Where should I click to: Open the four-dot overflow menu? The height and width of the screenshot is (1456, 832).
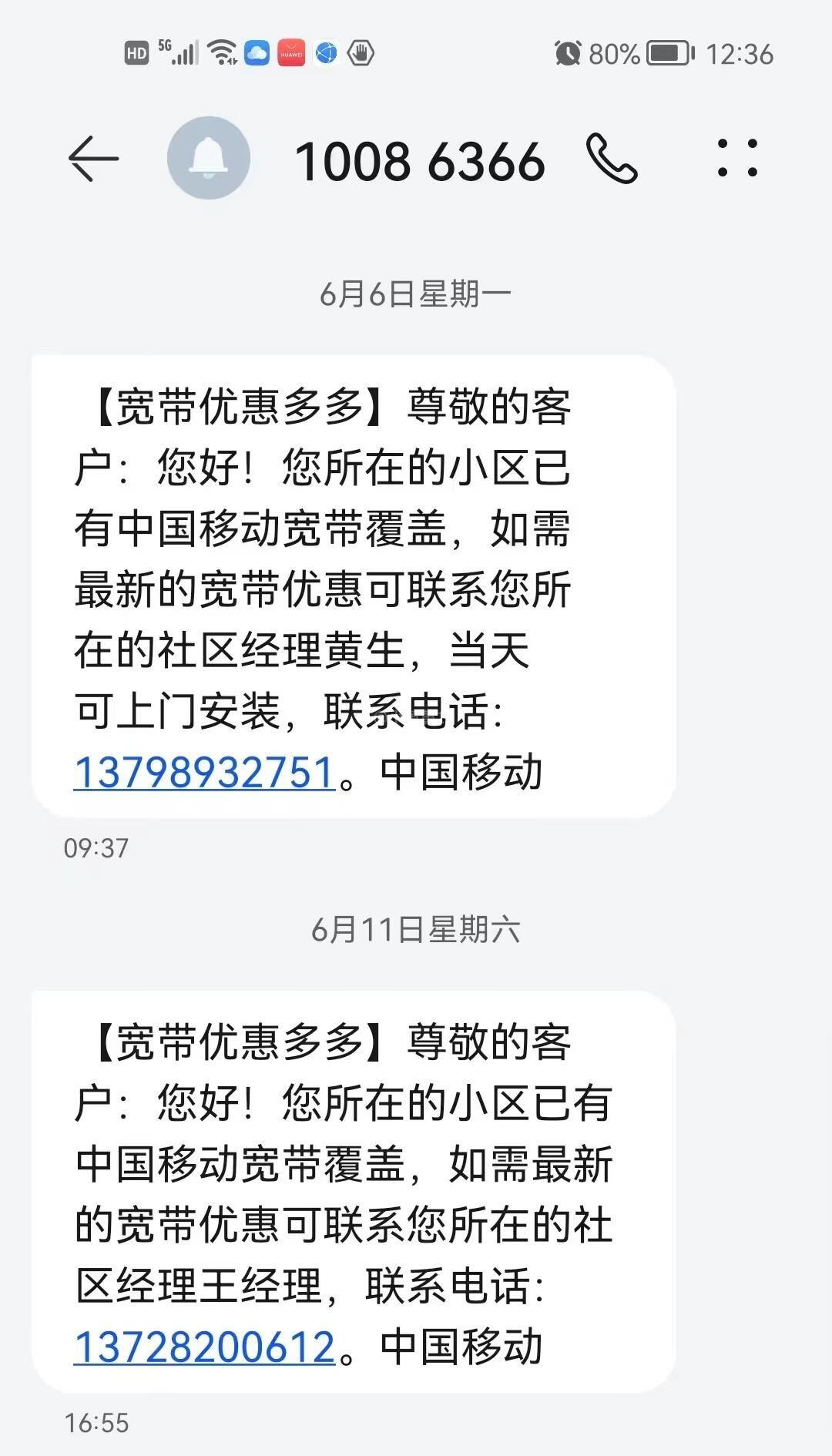tap(737, 159)
